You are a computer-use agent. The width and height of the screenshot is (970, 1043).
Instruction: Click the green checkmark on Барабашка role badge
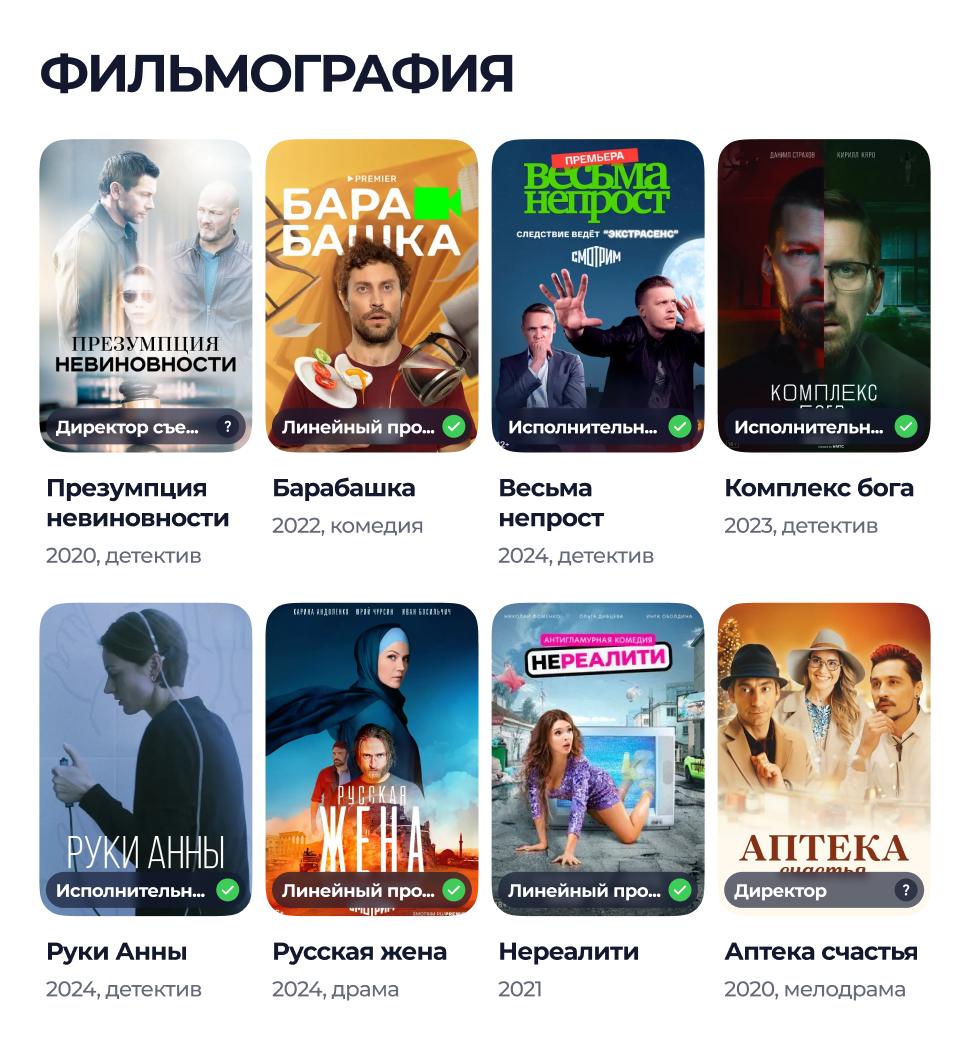(x=452, y=427)
